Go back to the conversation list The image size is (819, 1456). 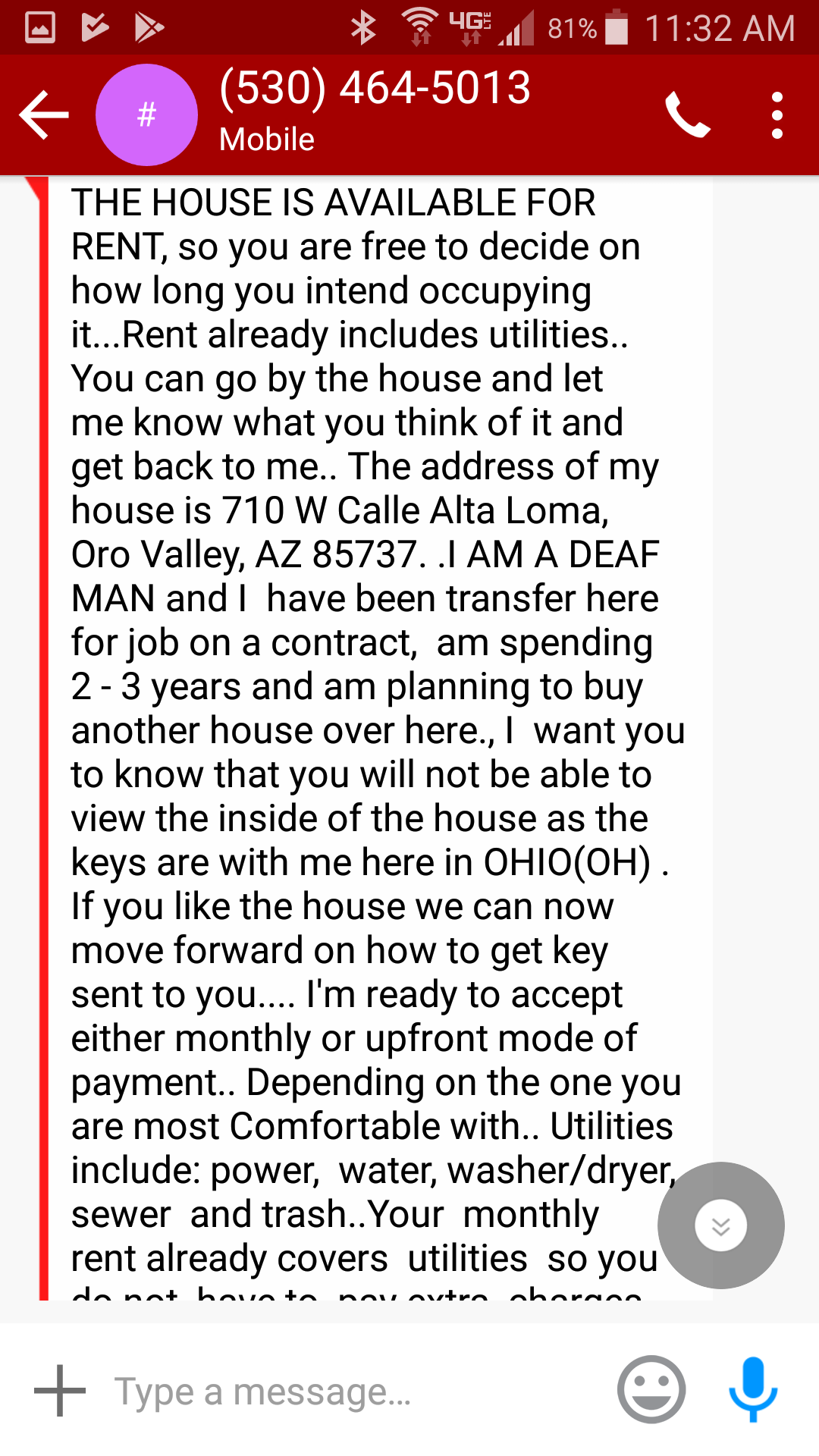point(44,115)
